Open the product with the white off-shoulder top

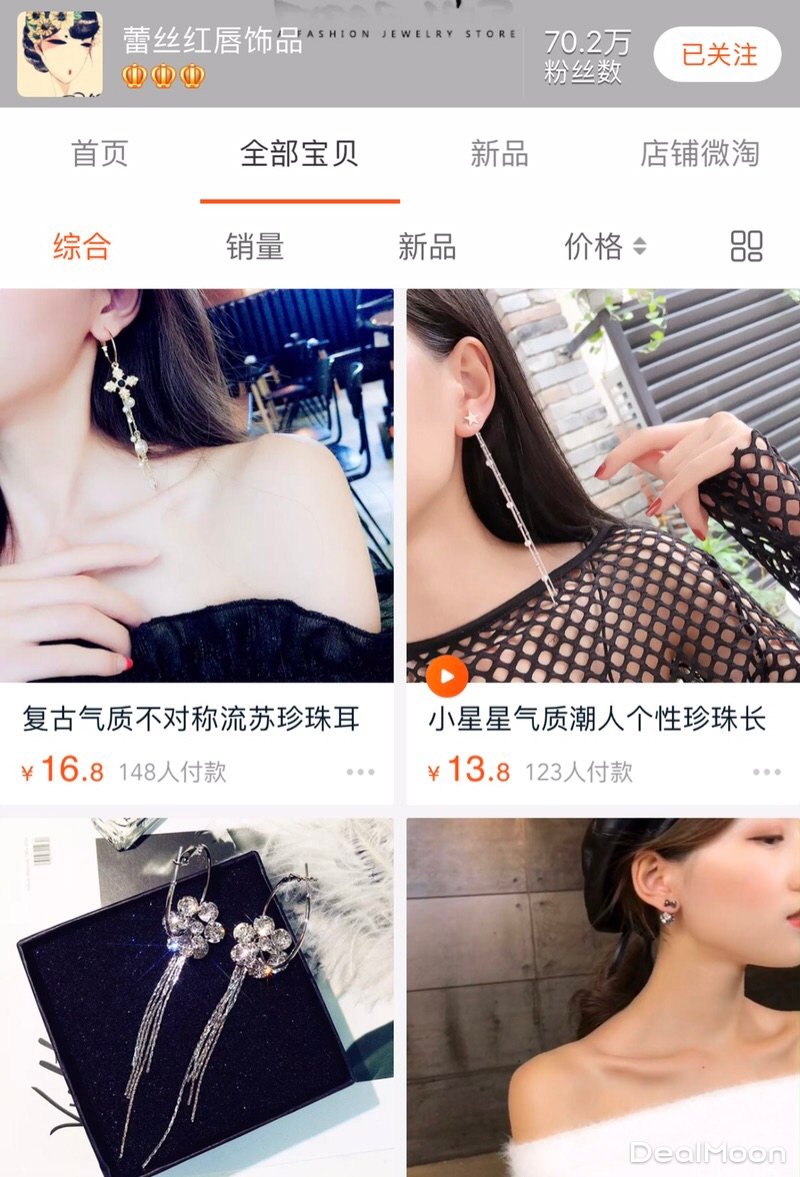[603, 996]
